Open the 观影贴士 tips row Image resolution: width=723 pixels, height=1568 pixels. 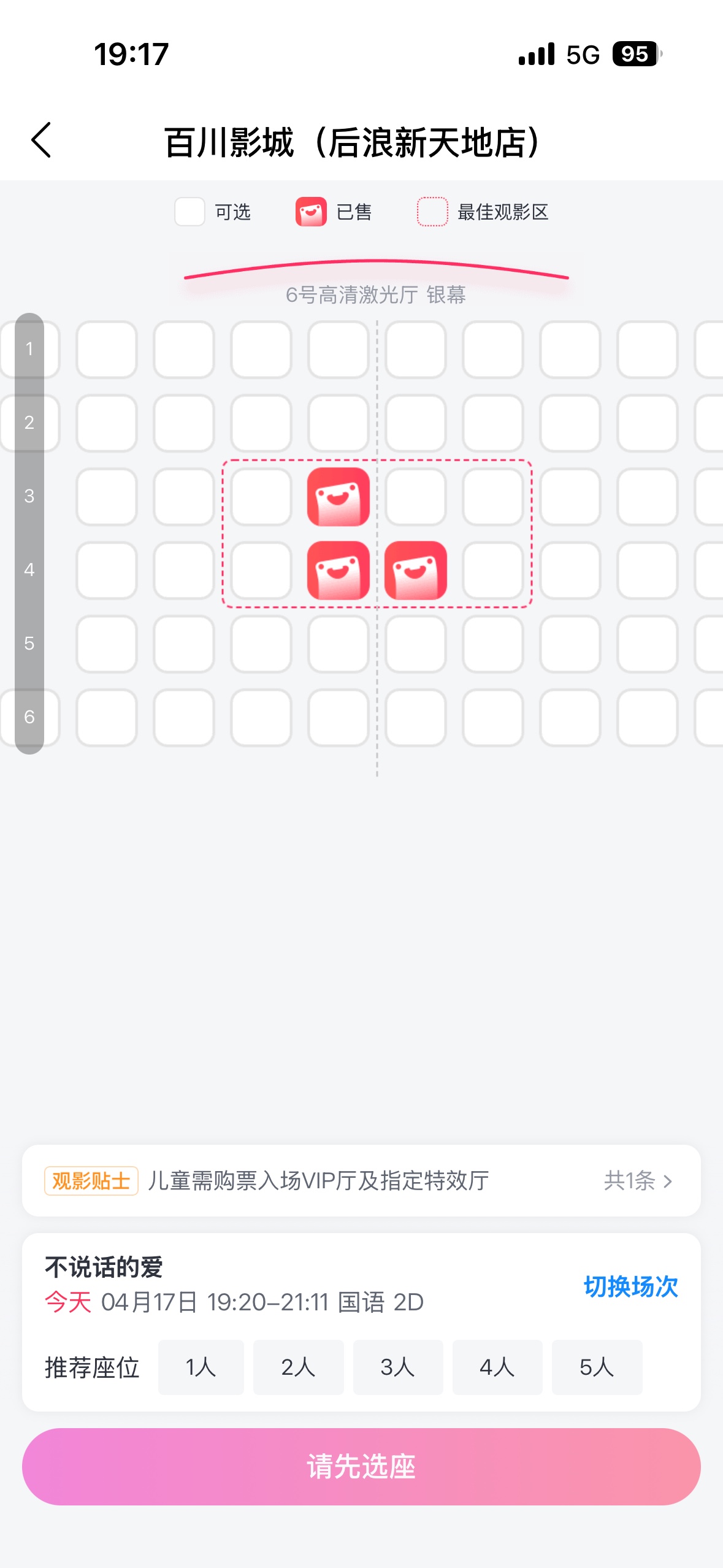(x=361, y=1180)
